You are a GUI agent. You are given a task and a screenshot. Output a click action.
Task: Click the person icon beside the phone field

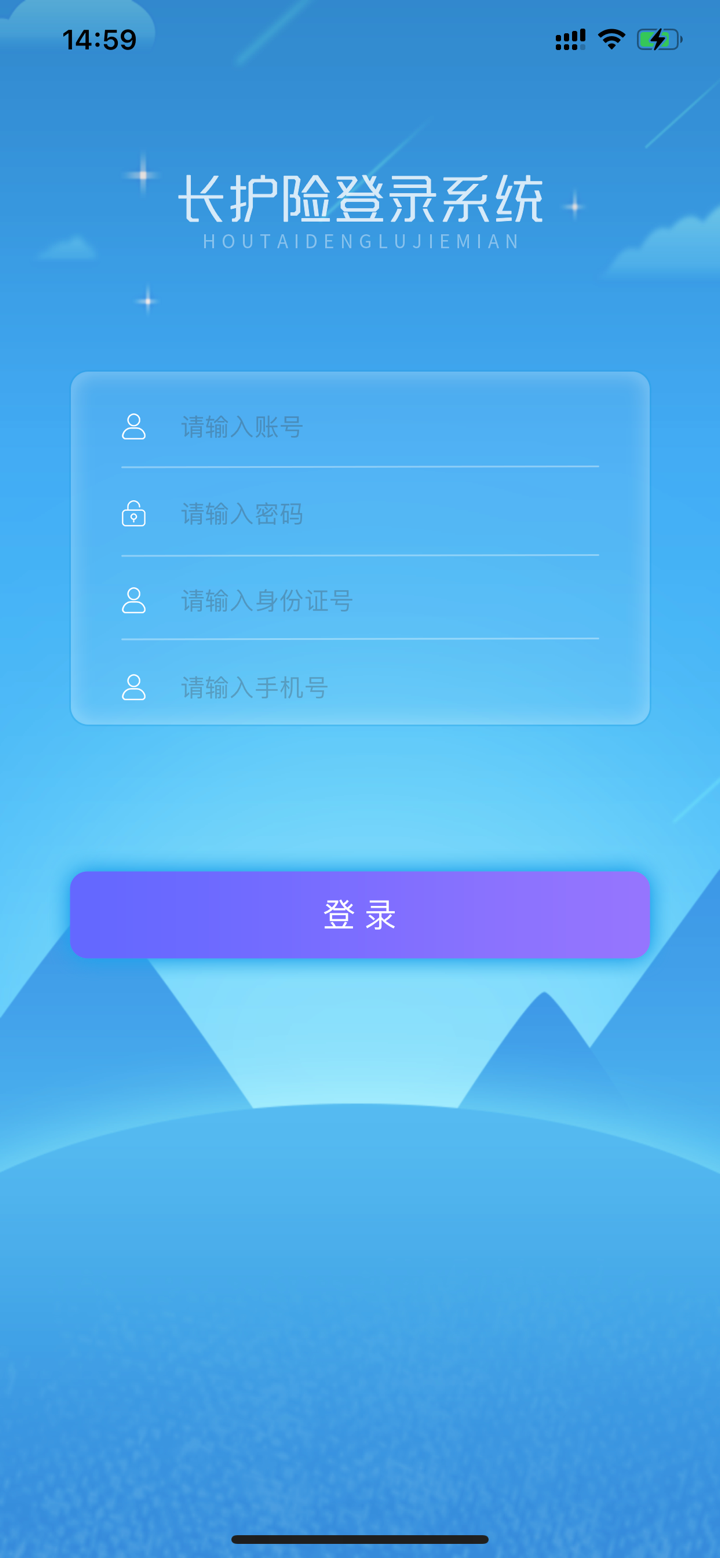(133, 686)
